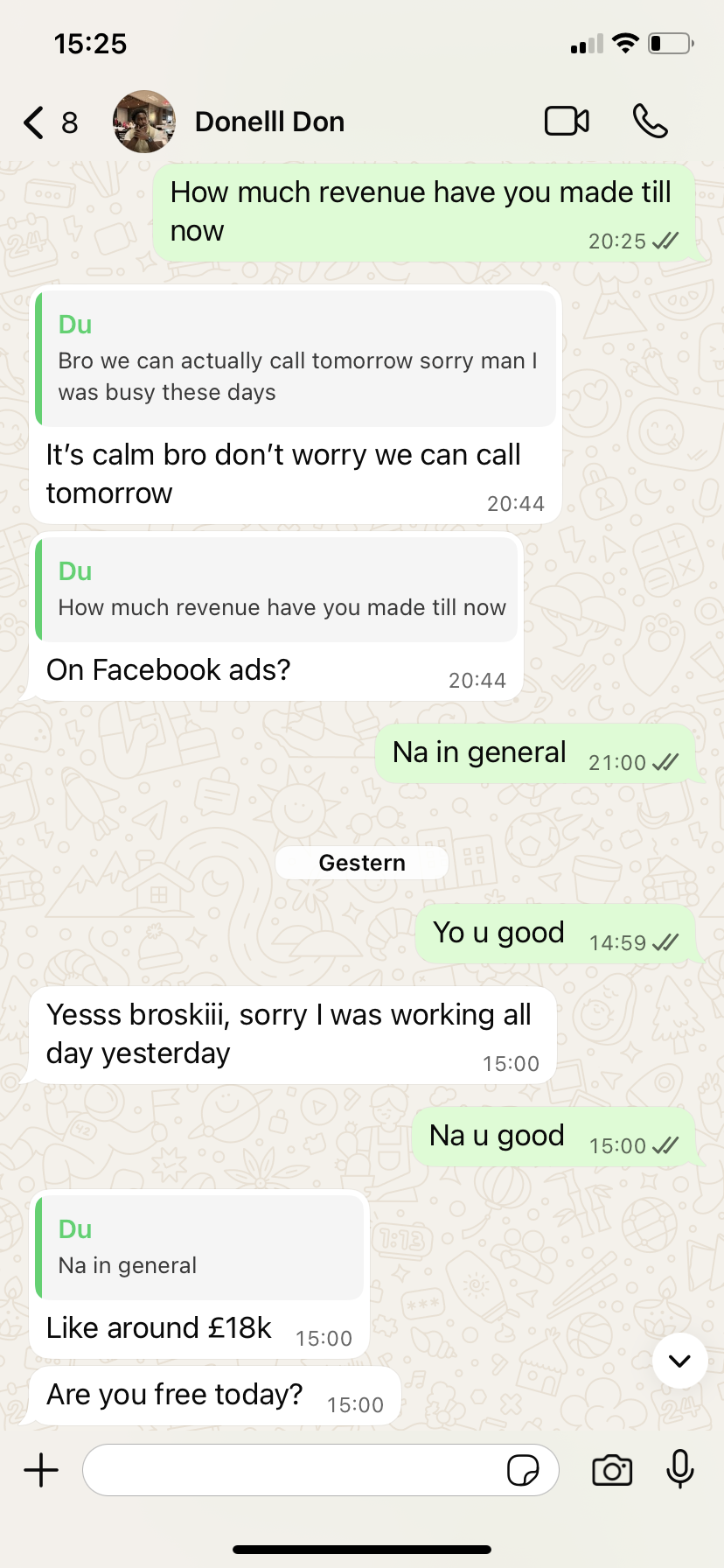The height and width of the screenshot is (1568, 724).
Task: Go back to the chat list
Action: [35, 122]
